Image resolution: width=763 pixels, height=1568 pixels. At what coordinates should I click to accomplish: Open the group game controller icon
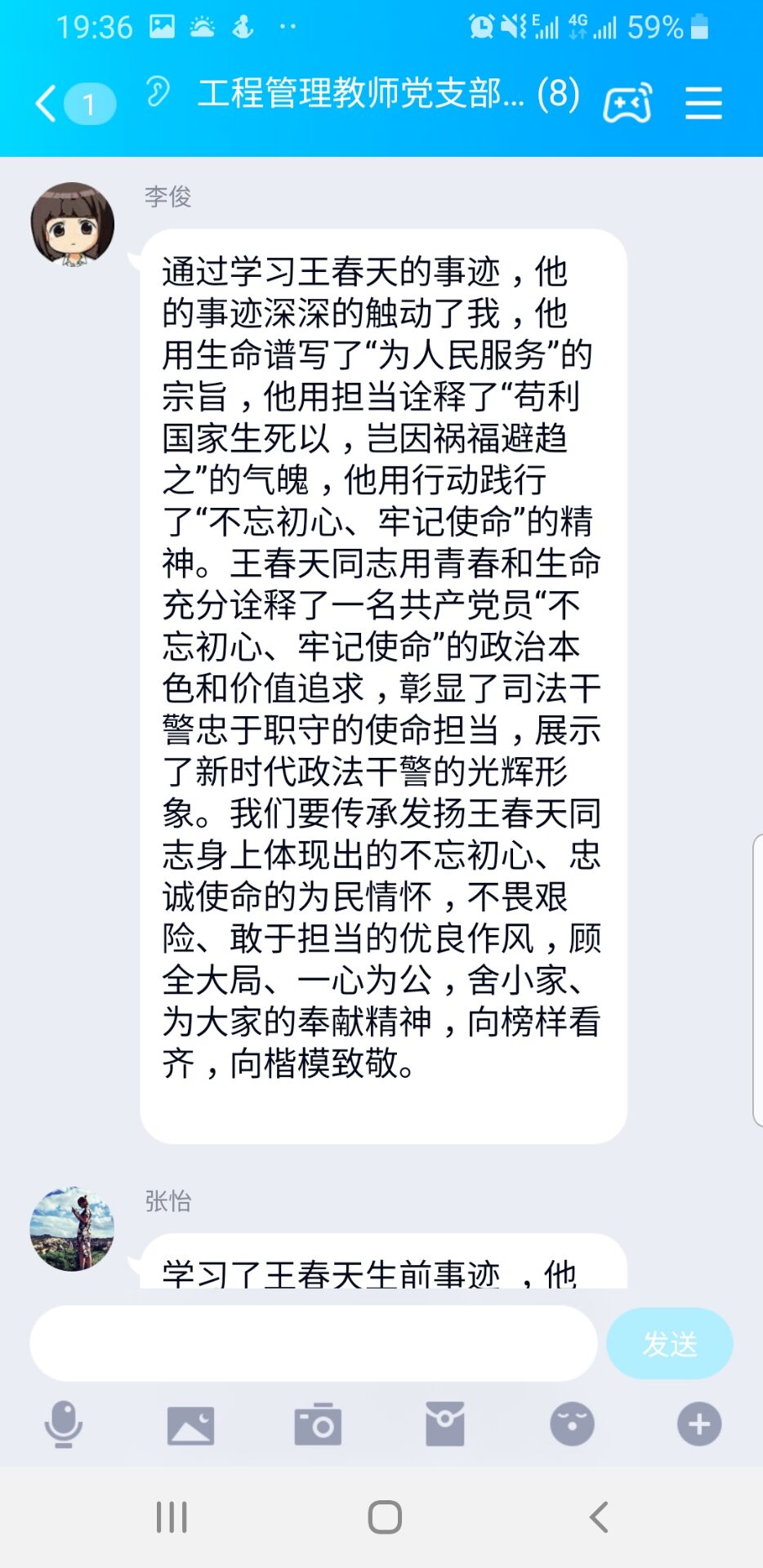click(627, 103)
